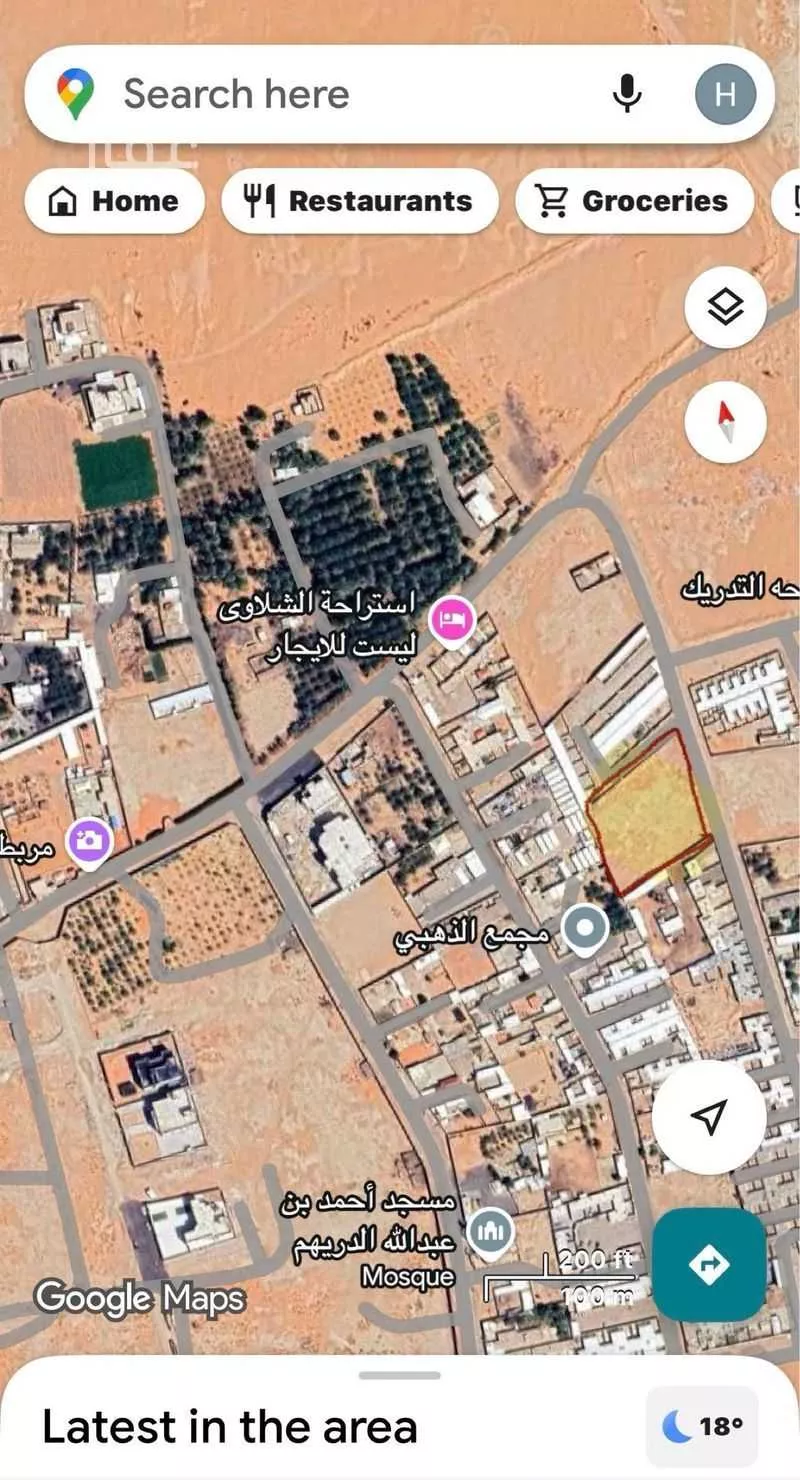The image size is (800, 1480).
Task: Open the partially visible chip after Groceries
Action: point(793,201)
